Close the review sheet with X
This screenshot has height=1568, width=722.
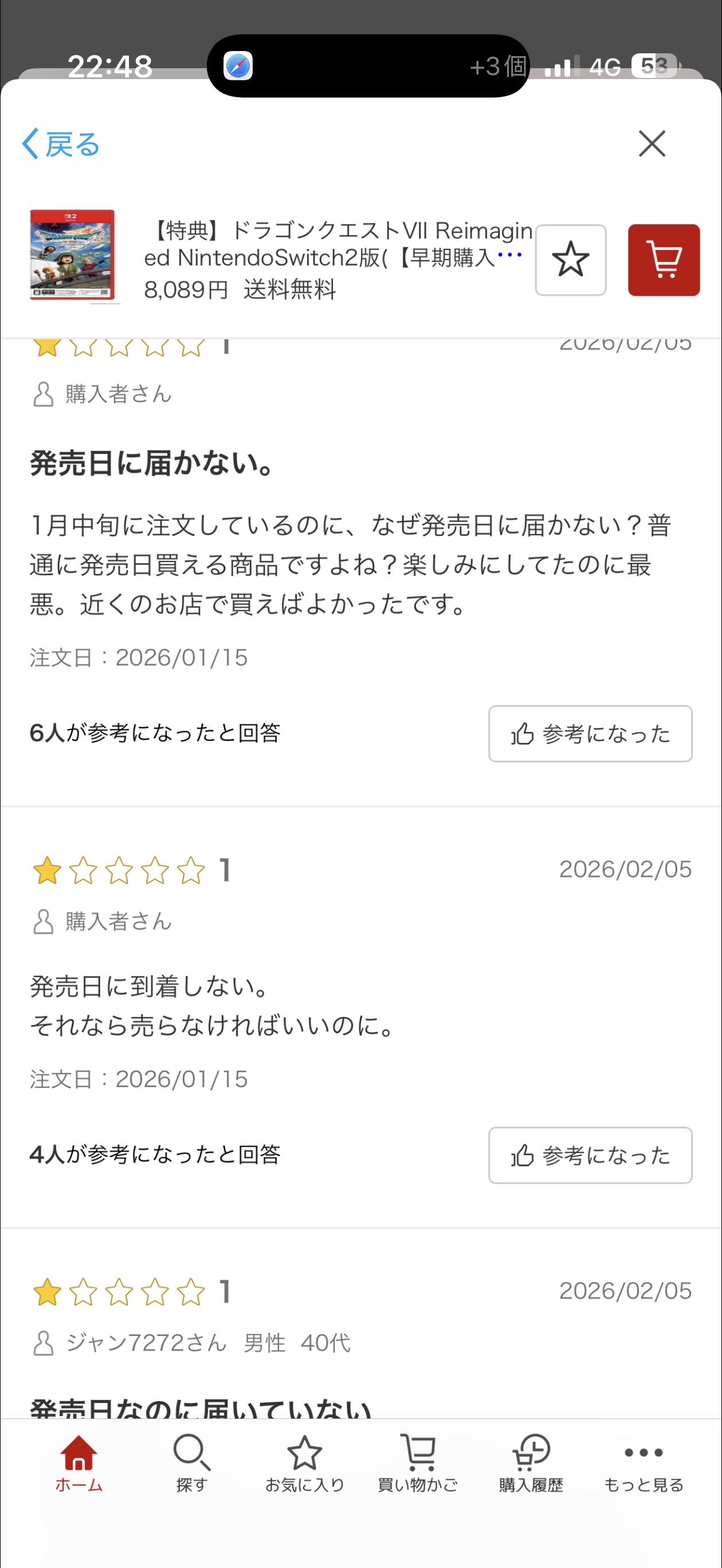[x=652, y=144]
